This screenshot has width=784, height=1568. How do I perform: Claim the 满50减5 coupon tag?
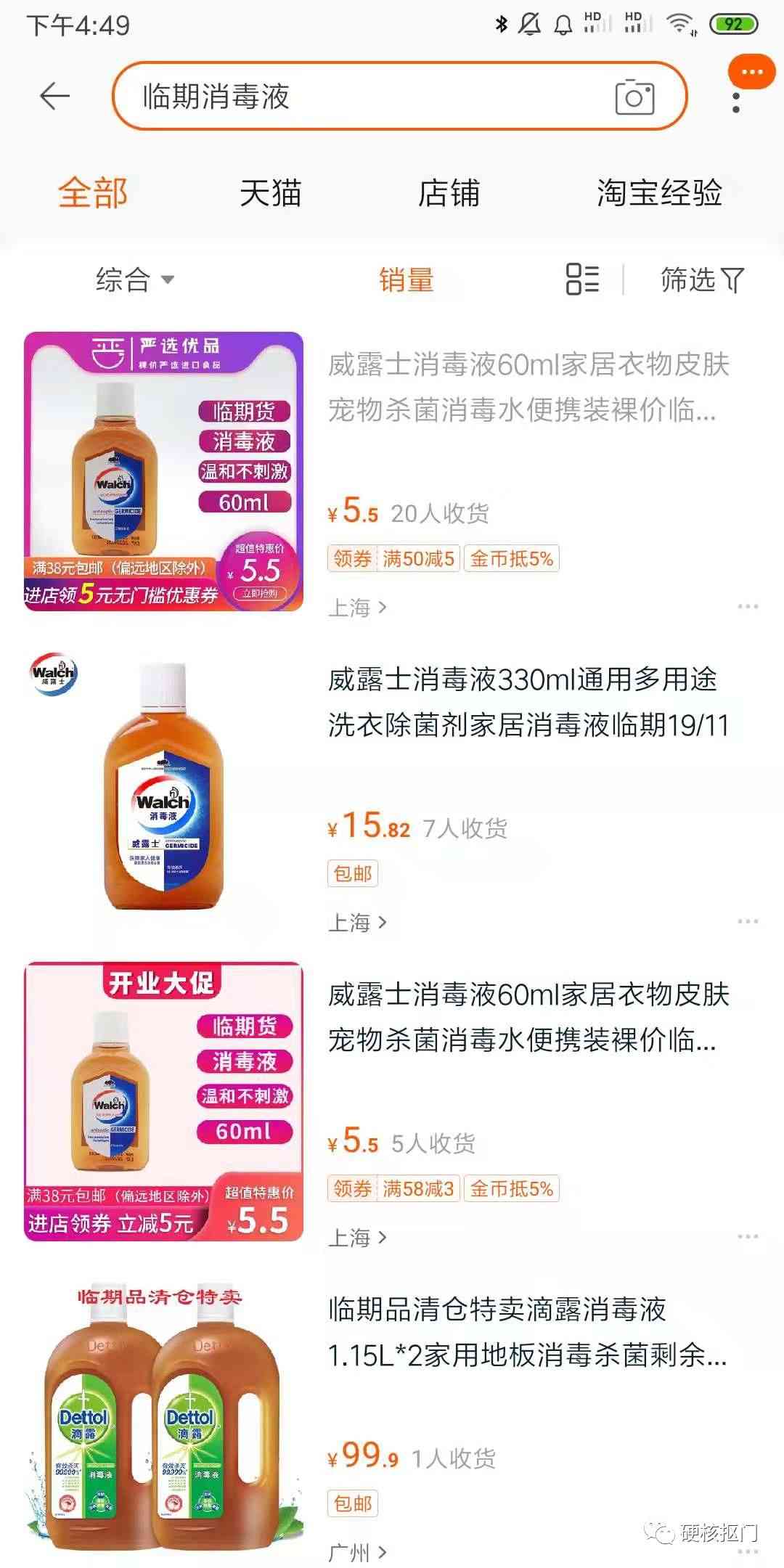tap(394, 558)
